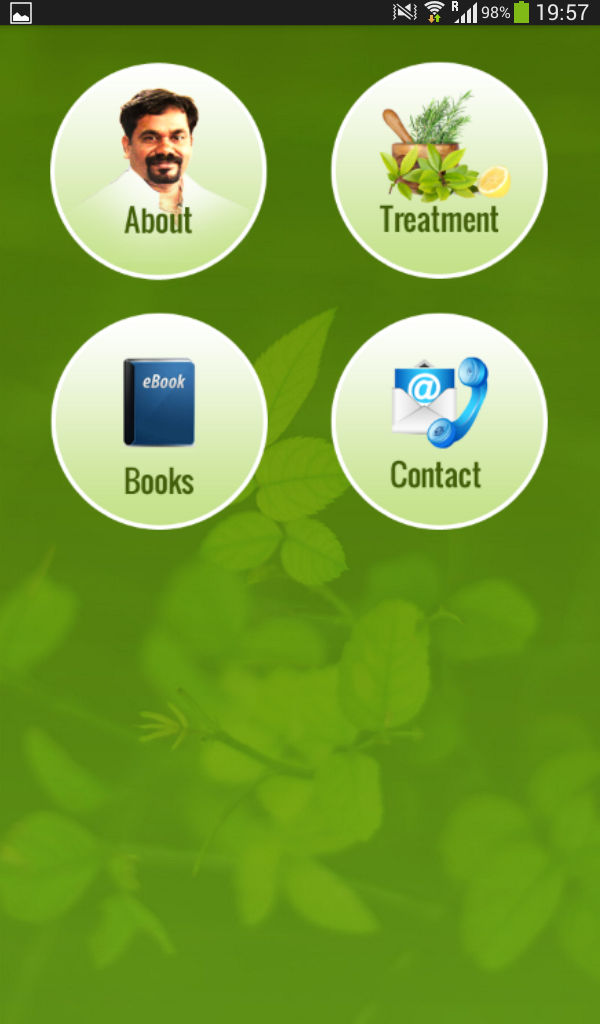Go to the Books eBook section
Image resolution: width=600 pixels, height=1024 pixels.
pos(158,421)
